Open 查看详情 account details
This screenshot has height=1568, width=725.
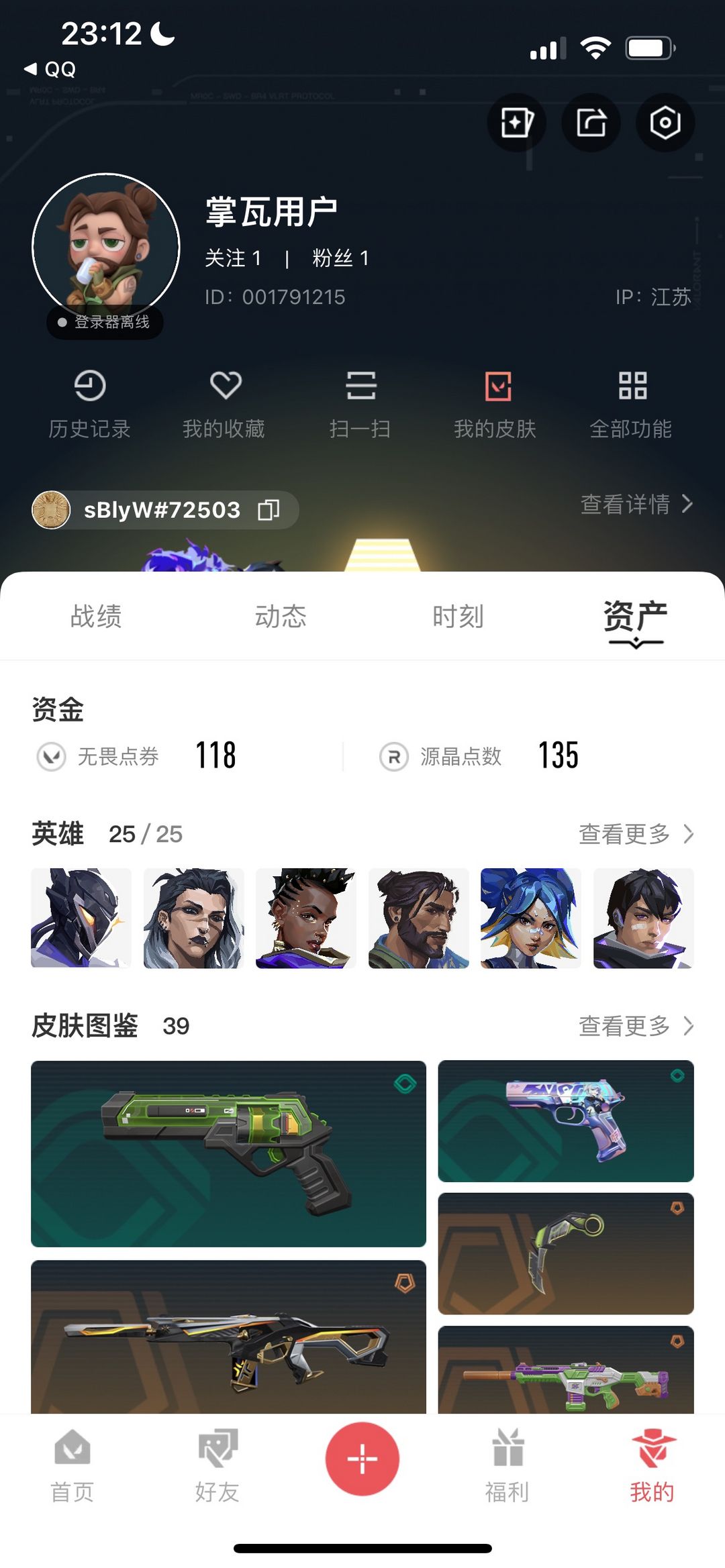click(x=635, y=506)
